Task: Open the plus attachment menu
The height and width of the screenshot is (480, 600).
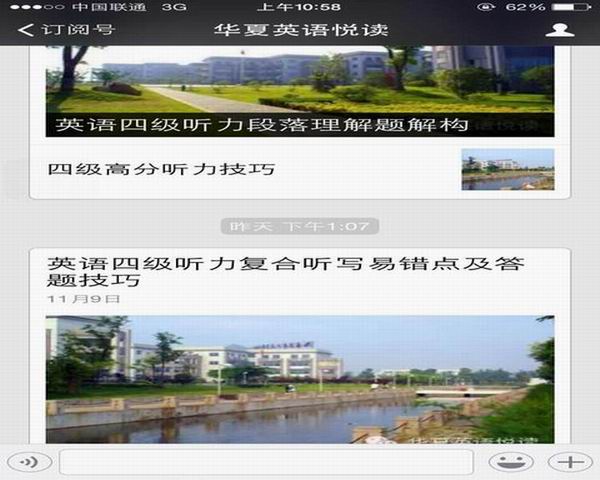Action: (x=568, y=462)
